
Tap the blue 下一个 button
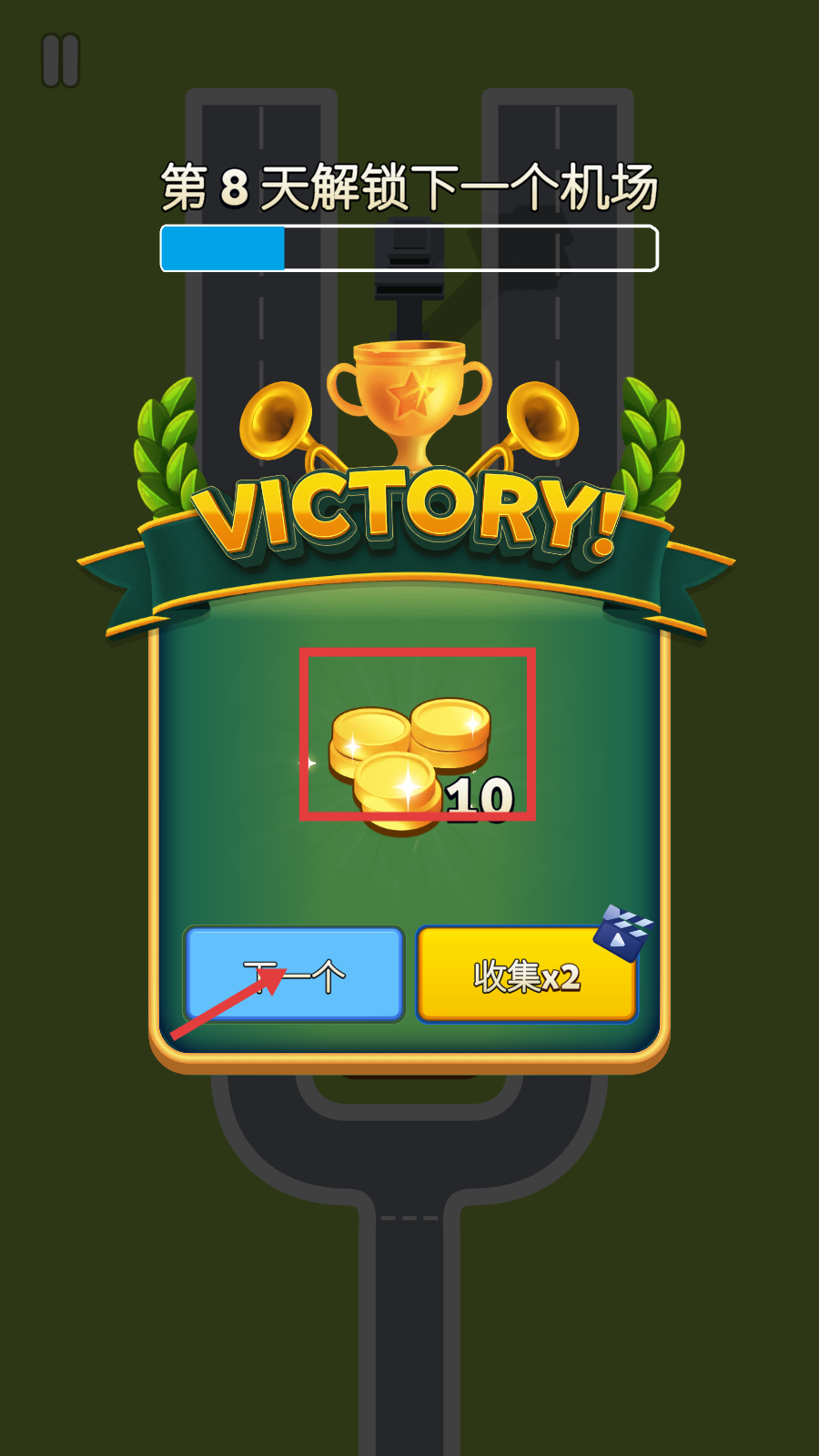click(x=294, y=975)
